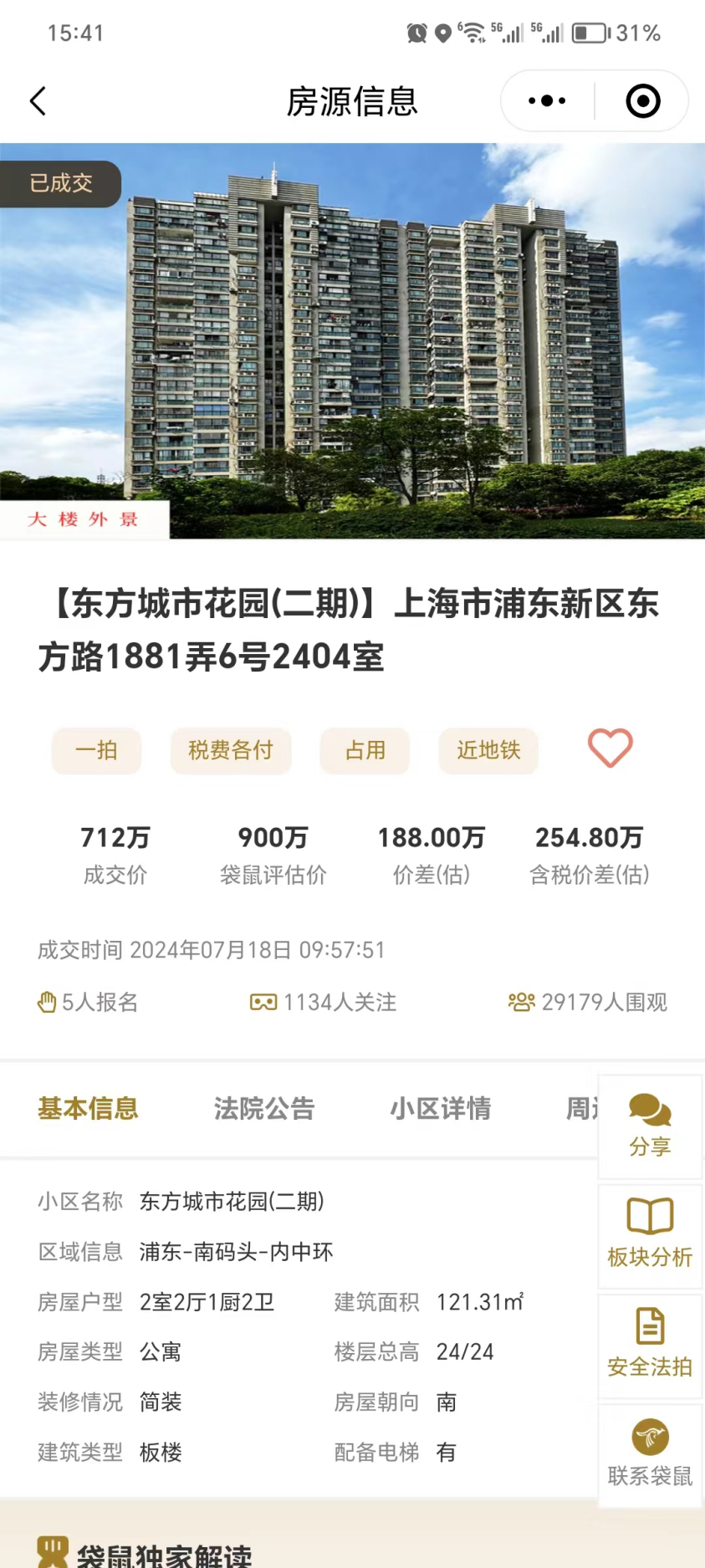Screen dimensions: 705x1568
Task: Click the crowd icon beside 29179人围观
Action: (x=520, y=1001)
